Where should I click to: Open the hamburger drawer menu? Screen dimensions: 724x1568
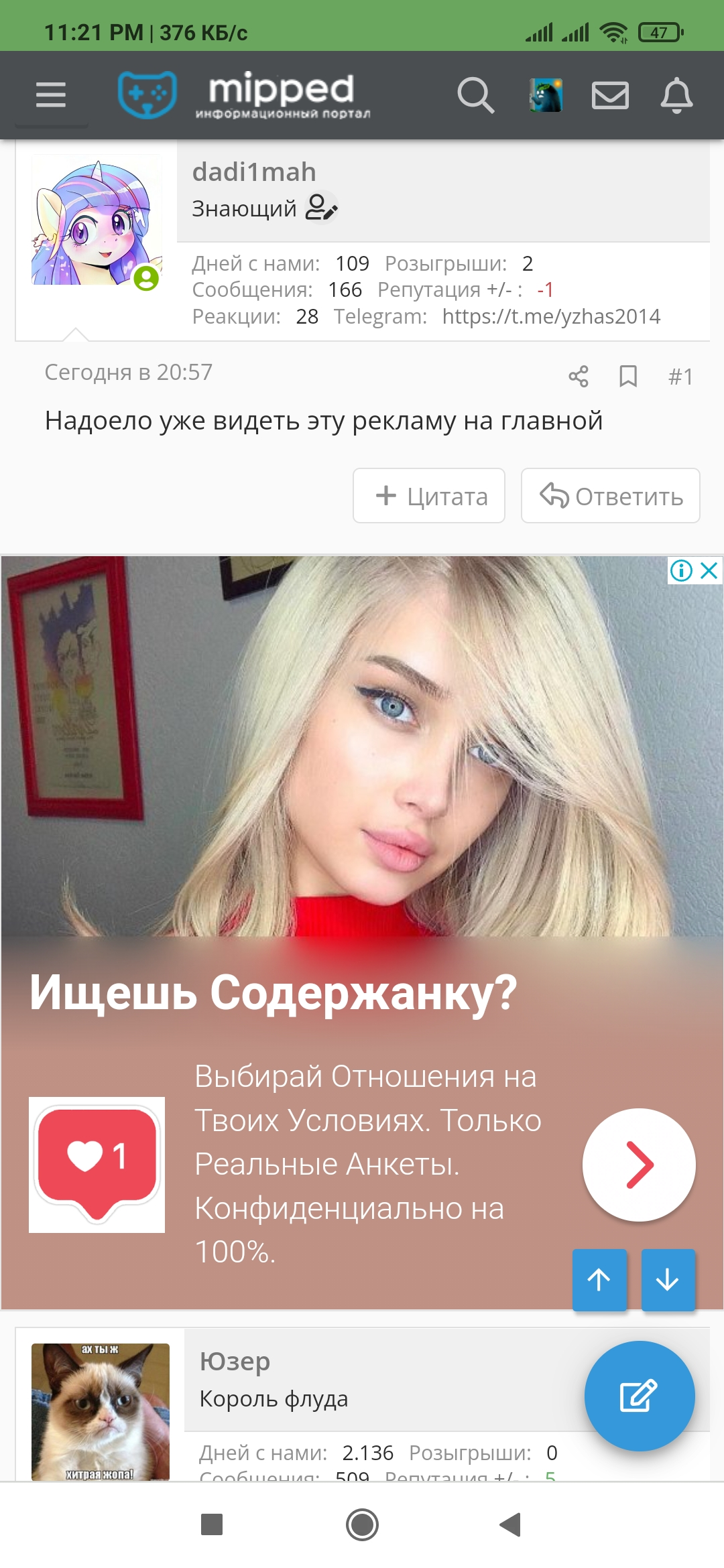pyautogui.click(x=51, y=94)
